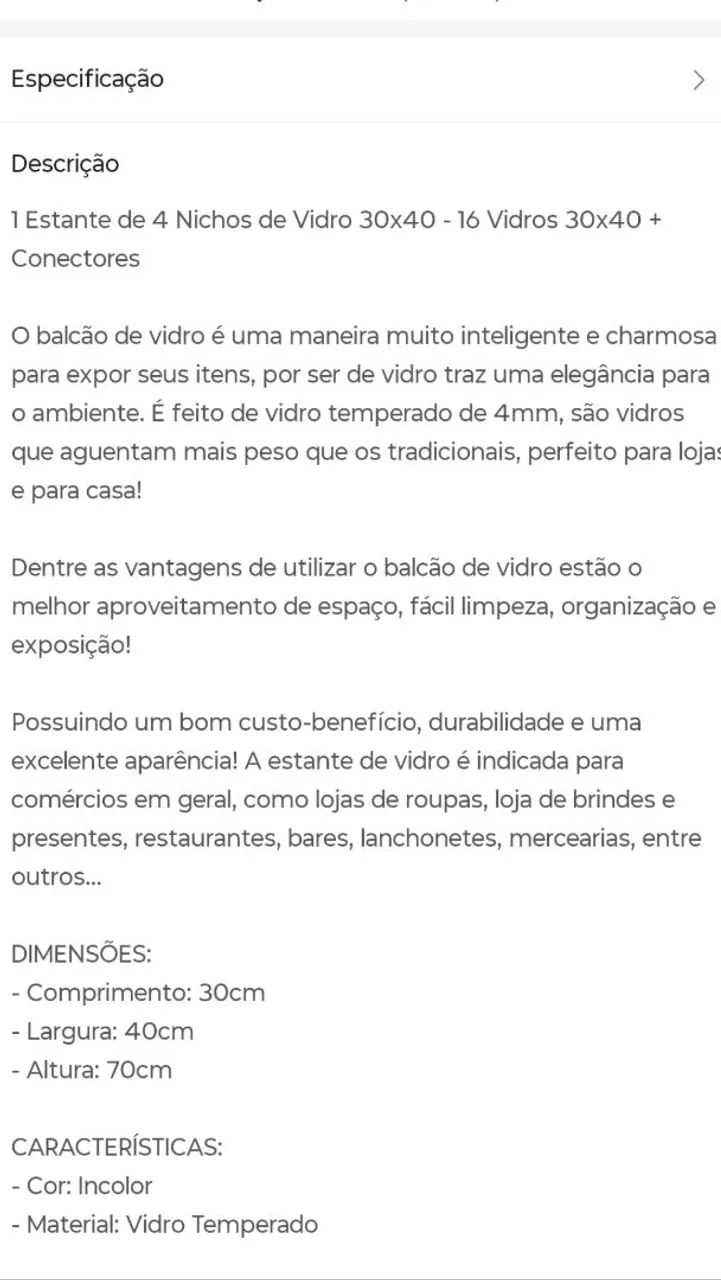Click the Conectores text in the title
Image resolution: width=721 pixels, height=1280 pixels.
(x=74, y=258)
